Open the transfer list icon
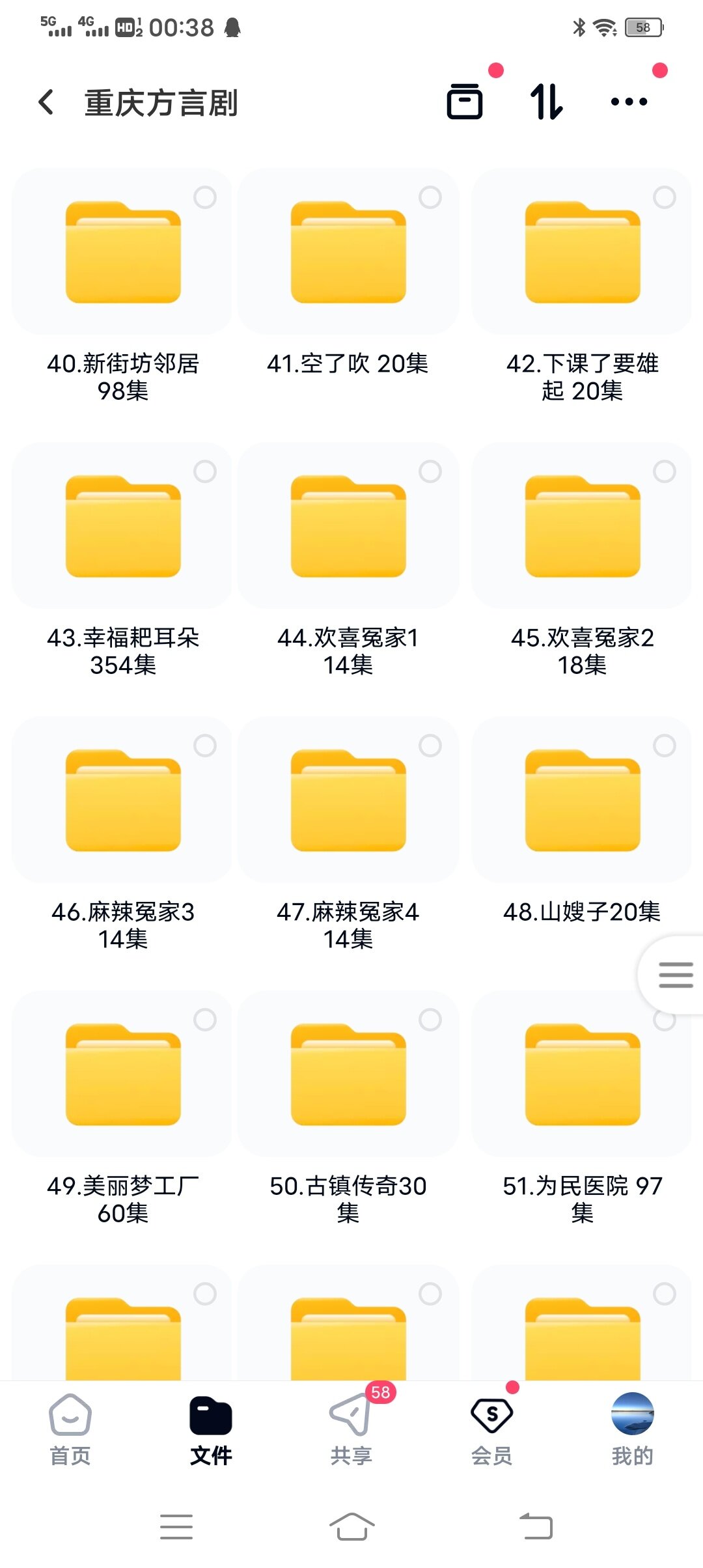Viewport: 703px width, 1568px height. 465,102
